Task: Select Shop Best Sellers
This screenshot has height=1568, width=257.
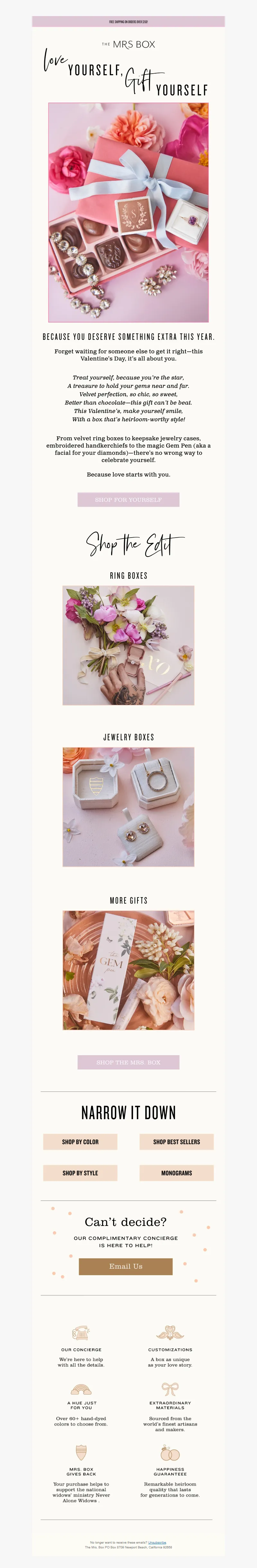Action: [x=176, y=1142]
